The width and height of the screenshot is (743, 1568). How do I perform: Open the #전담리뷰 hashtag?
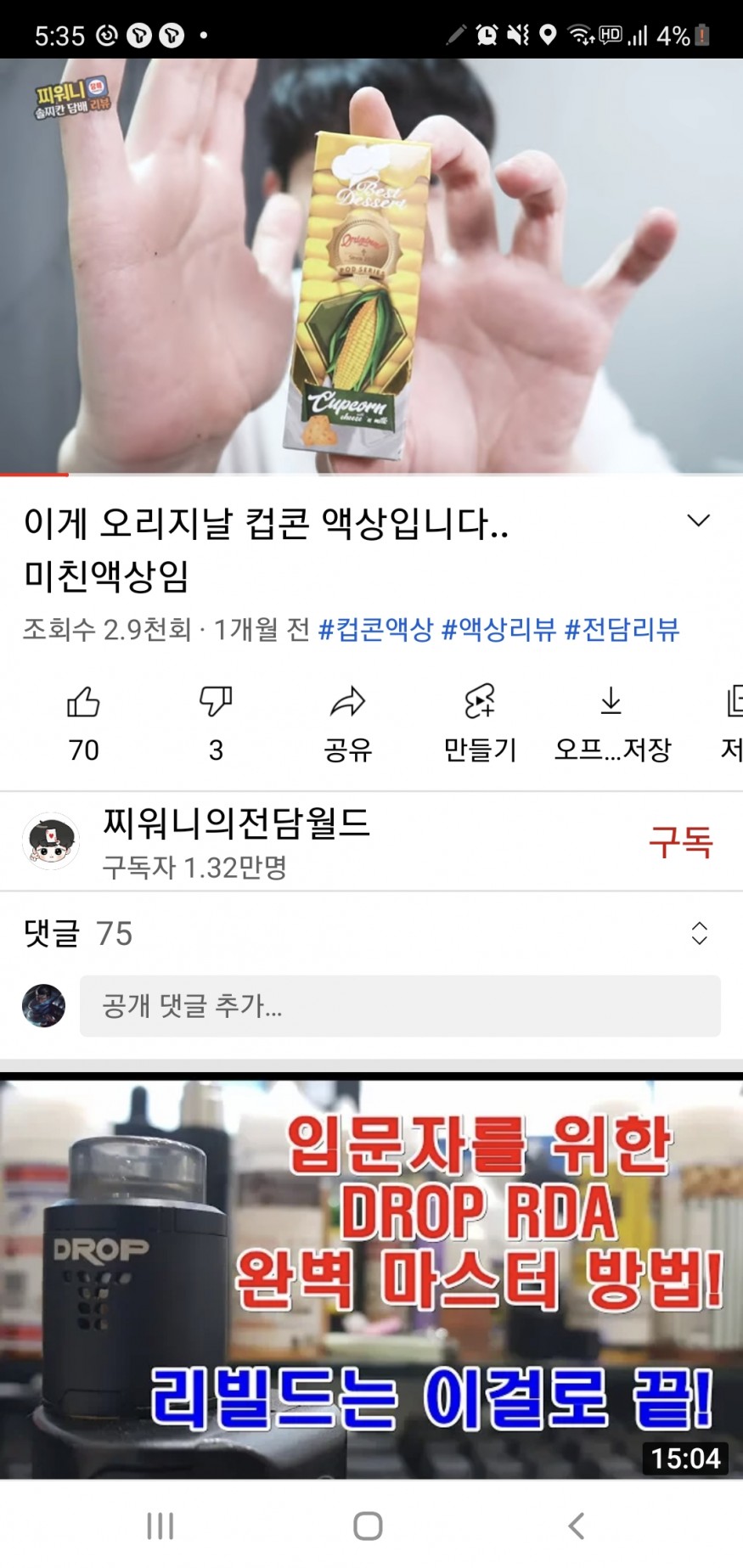[x=622, y=629]
